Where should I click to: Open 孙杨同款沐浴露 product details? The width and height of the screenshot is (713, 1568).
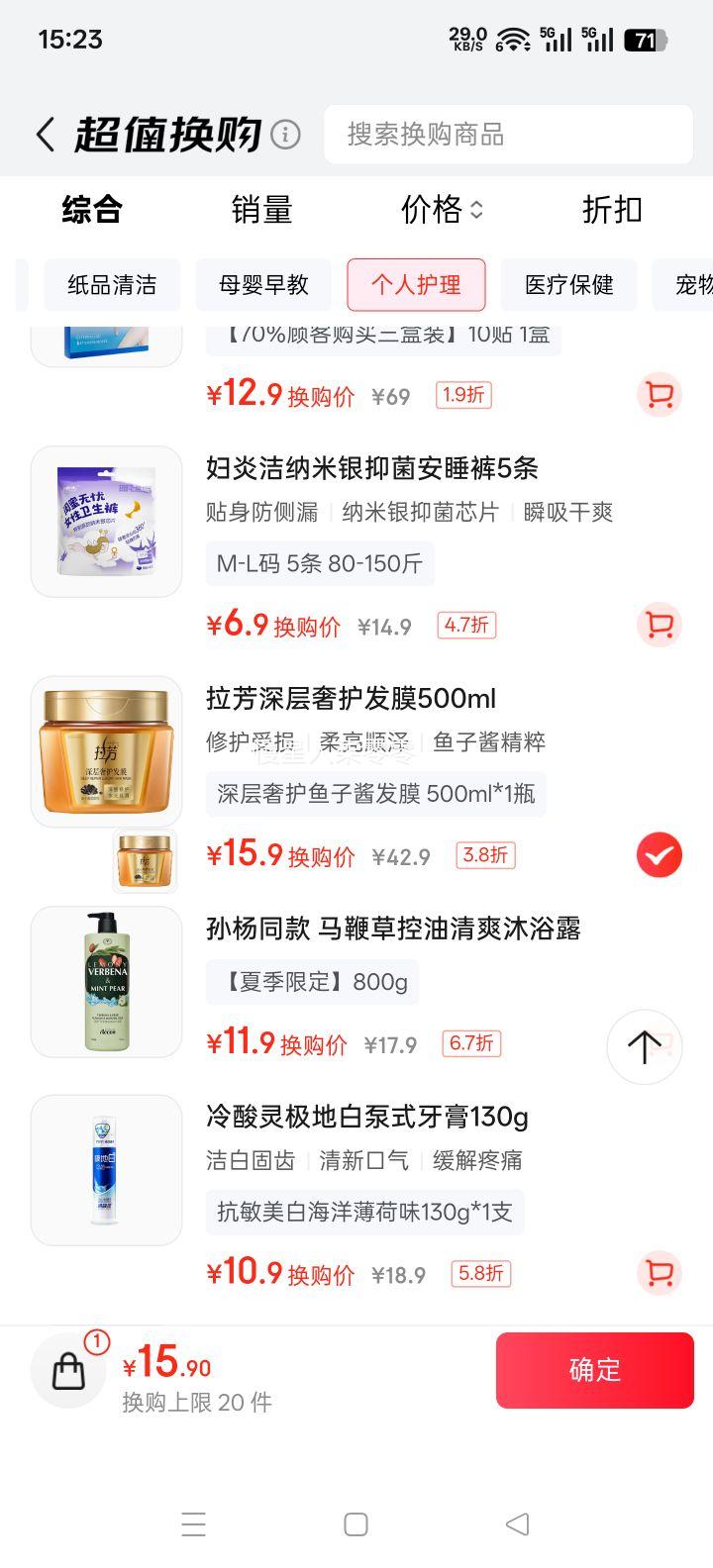pos(396,931)
